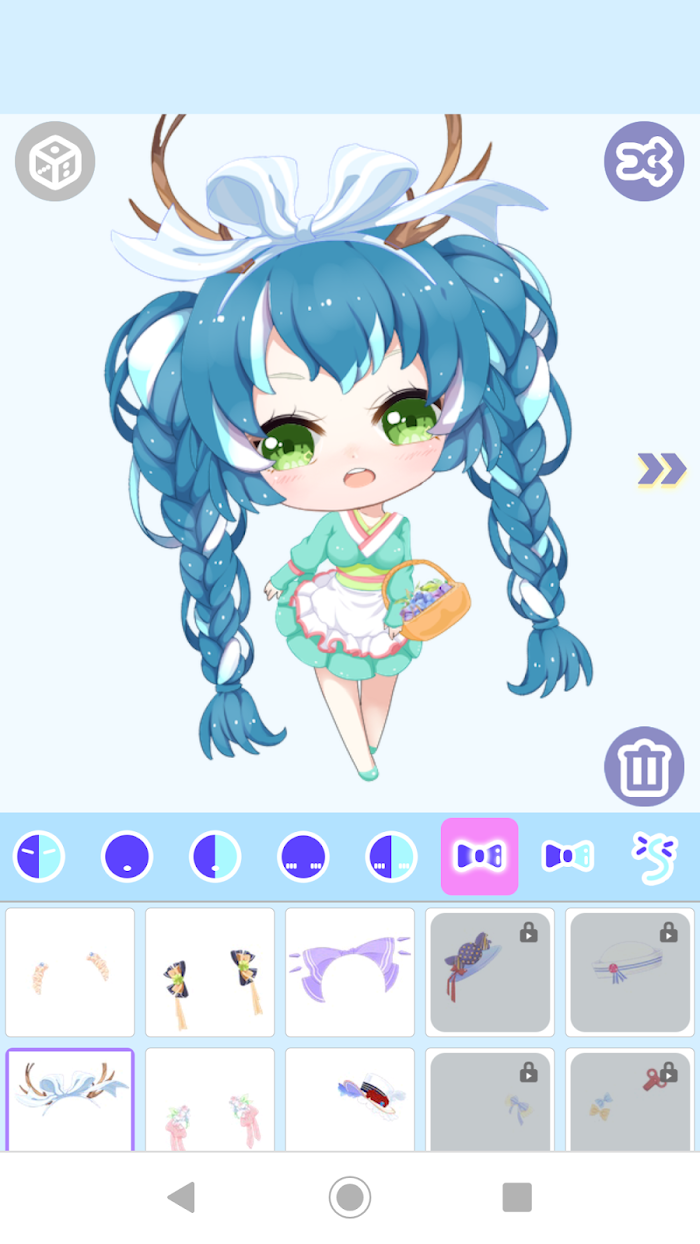Viewport: 700px width, 1244px height.
Task: Open the squiggle accessory category tab
Action: 655,856
